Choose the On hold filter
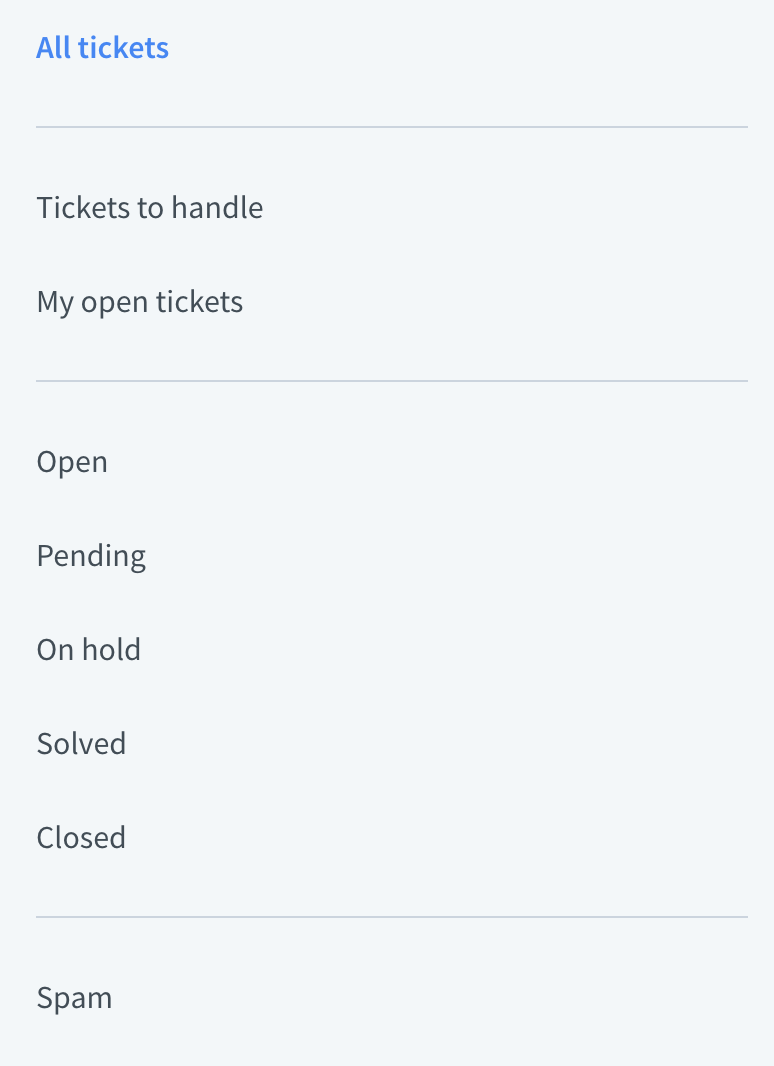774x1066 pixels. tap(89, 650)
